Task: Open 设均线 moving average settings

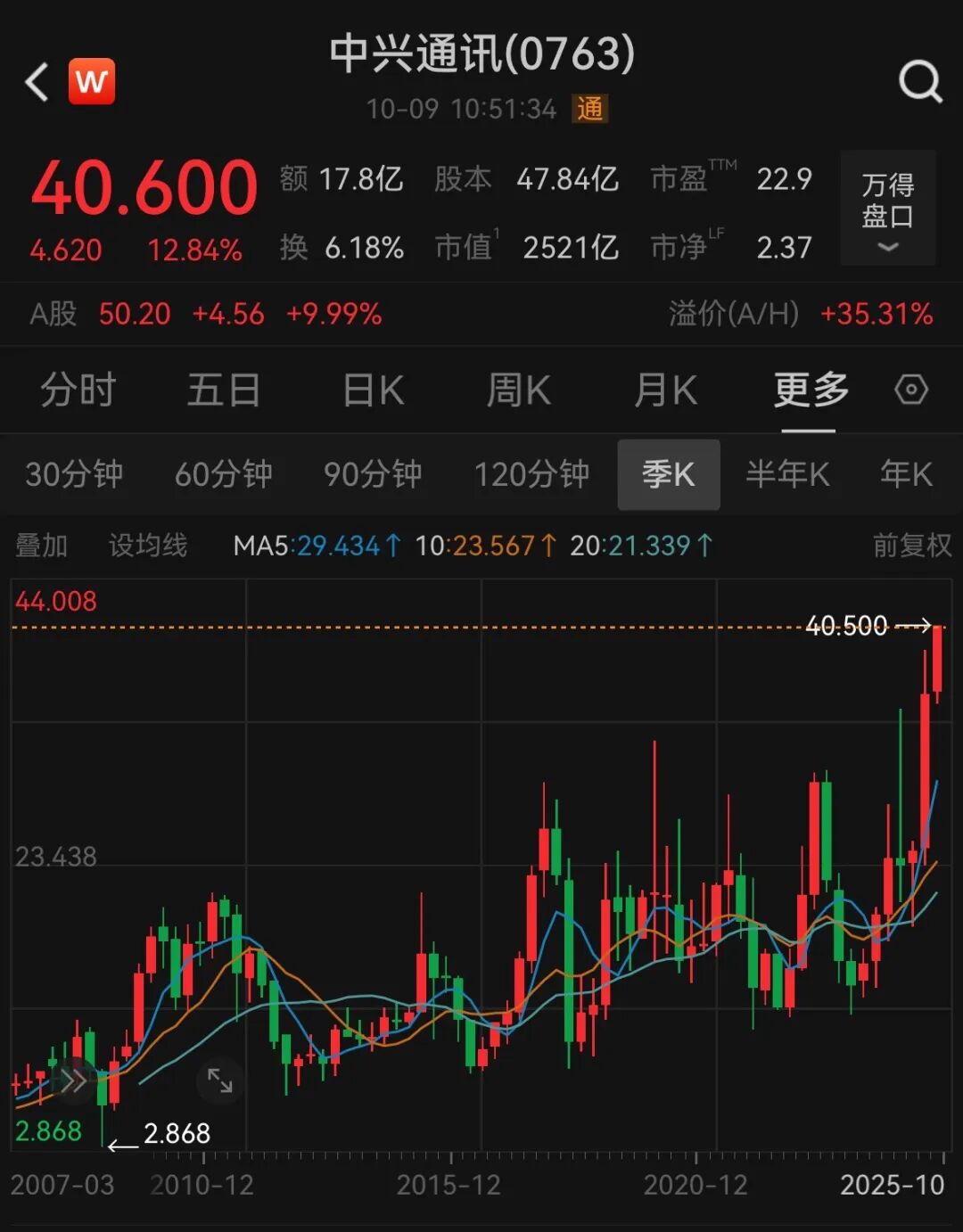Action: coord(148,546)
